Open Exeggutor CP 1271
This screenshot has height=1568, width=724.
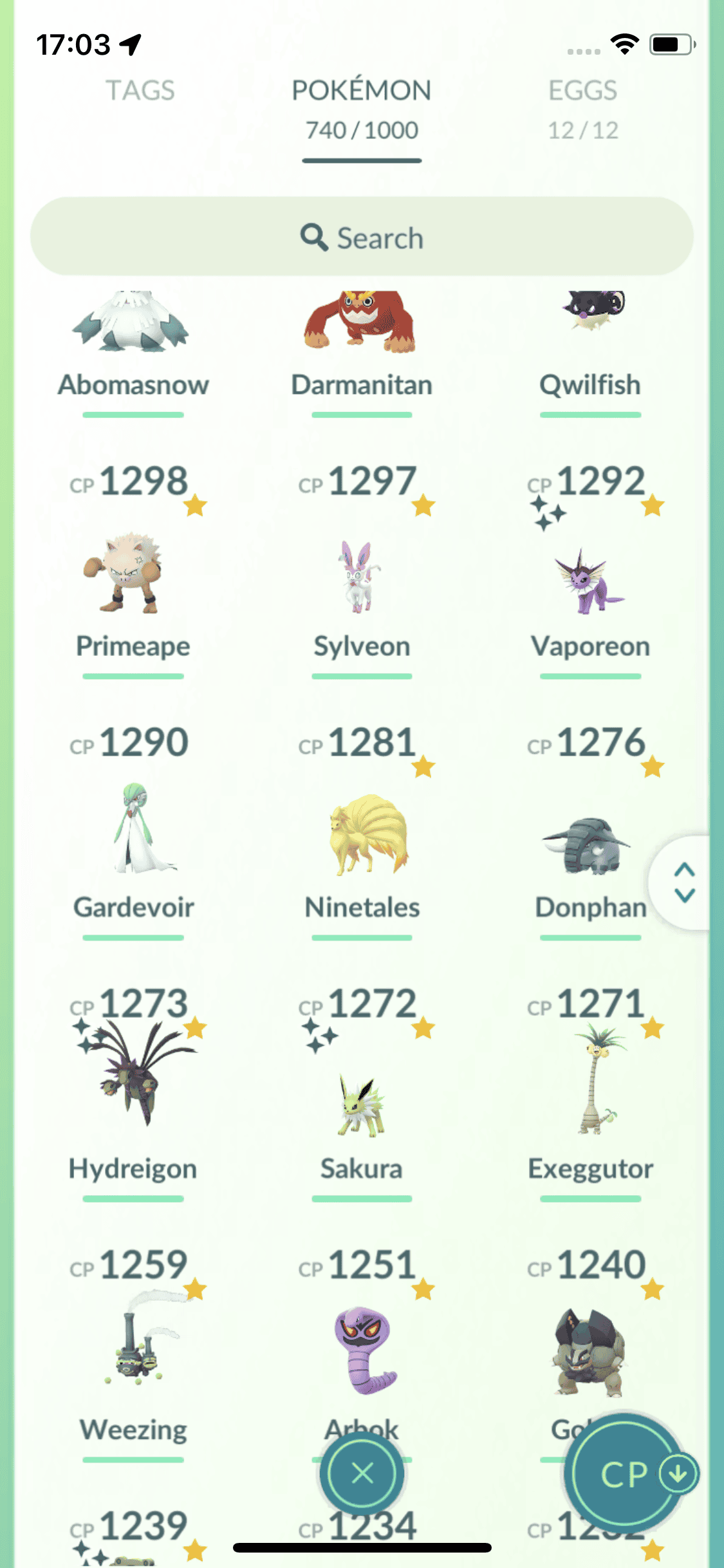[x=590, y=1094]
